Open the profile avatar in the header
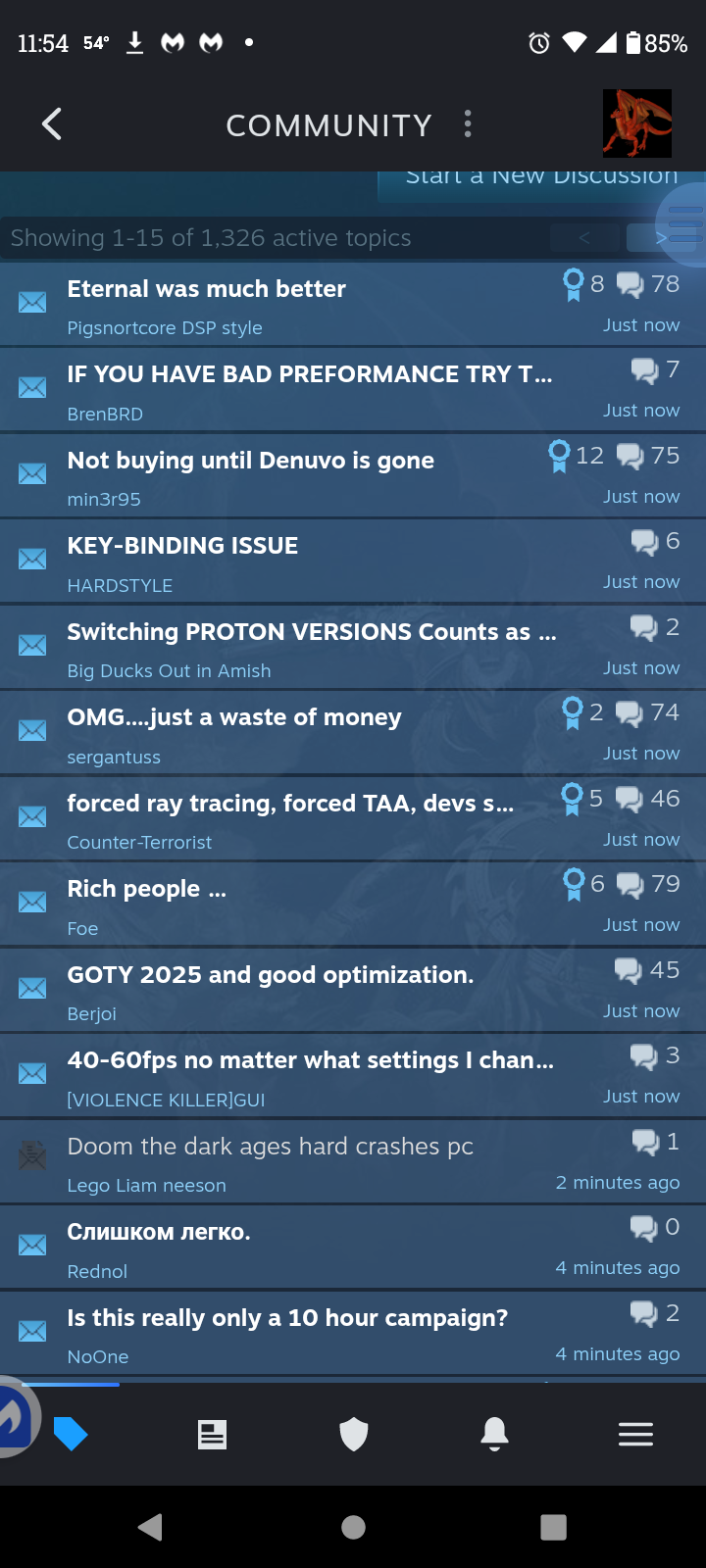 pyautogui.click(x=636, y=123)
